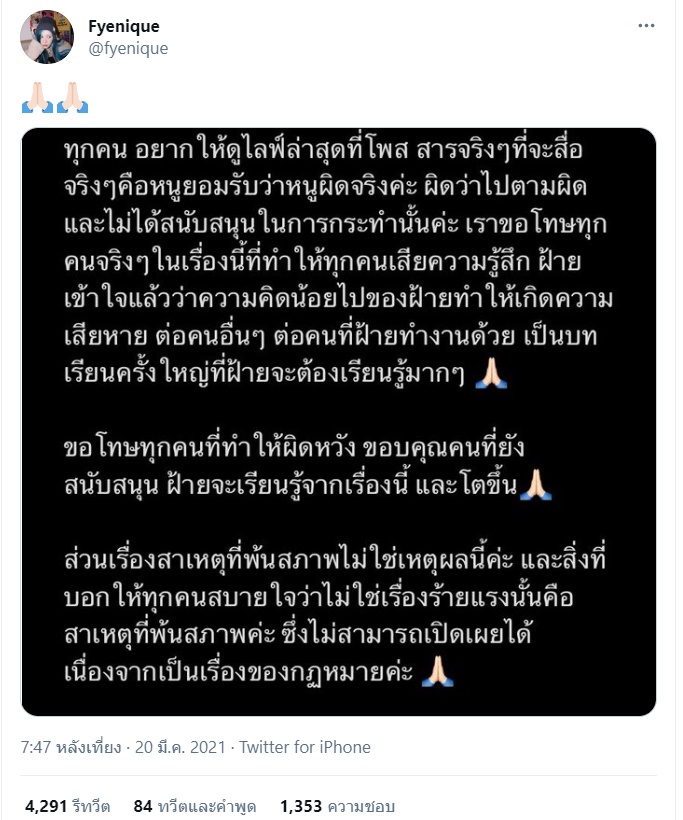
Task: View Fyenique's profile picture
Action: [47, 37]
